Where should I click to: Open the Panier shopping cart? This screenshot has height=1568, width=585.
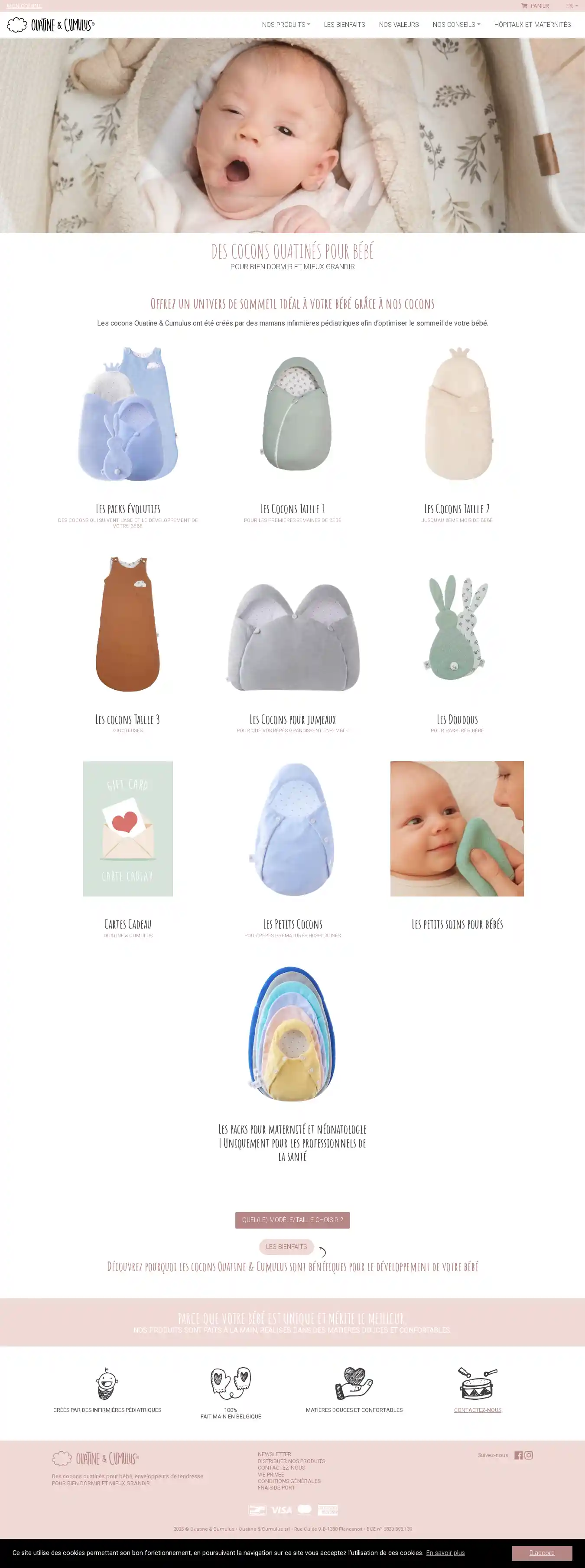click(535, 6)
